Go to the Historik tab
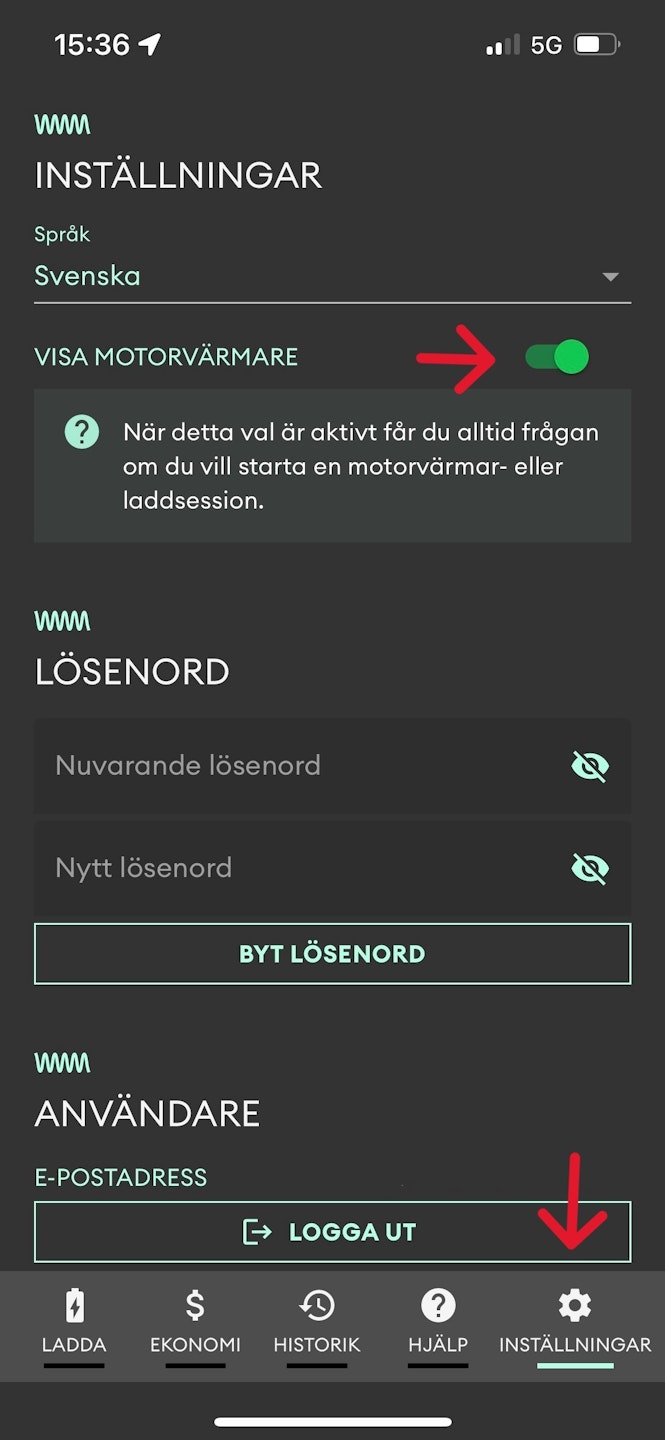Screen dimensions: 665x1440 317,1322
